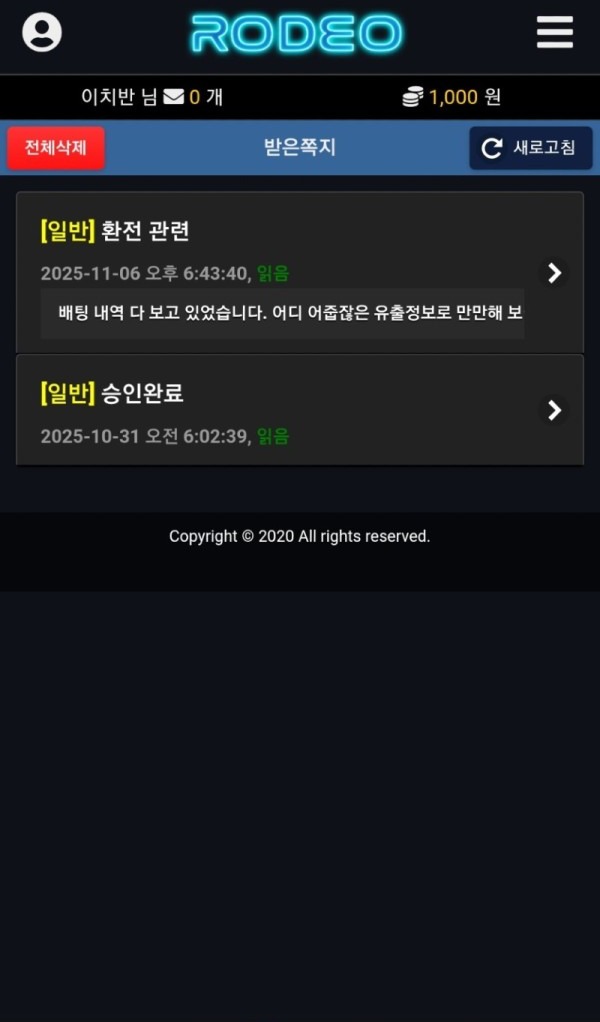Open the user profile icon
The width and height of the screenshot is (600, 1022).
42,33
